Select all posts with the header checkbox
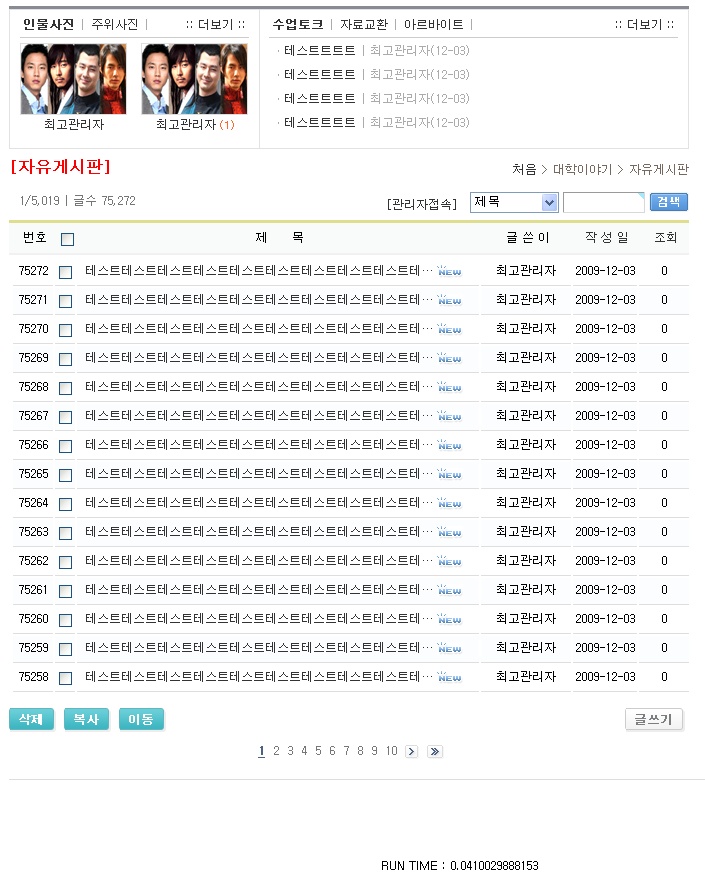This screenshot has height=874, width=705. click(x=67, y=239)
